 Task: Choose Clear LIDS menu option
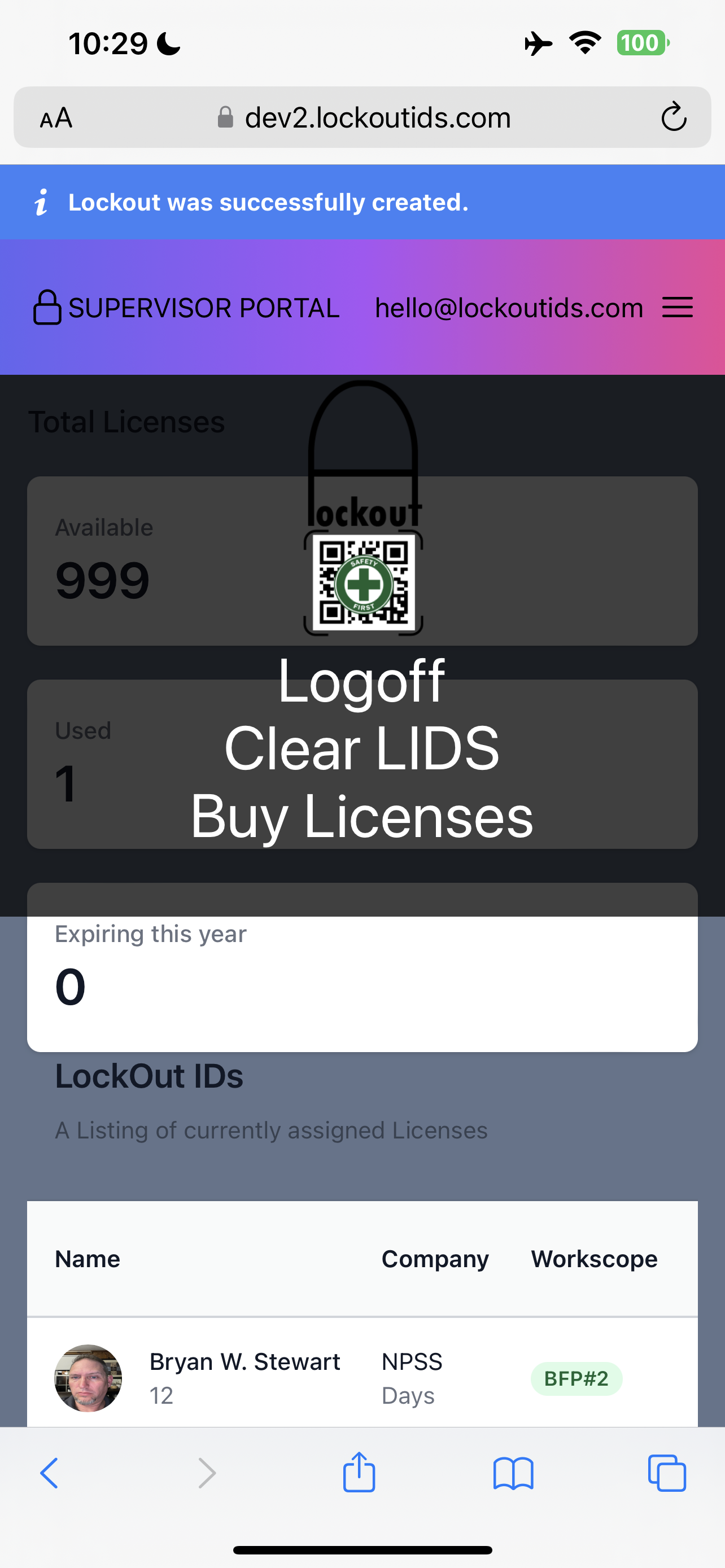(361, 748)
